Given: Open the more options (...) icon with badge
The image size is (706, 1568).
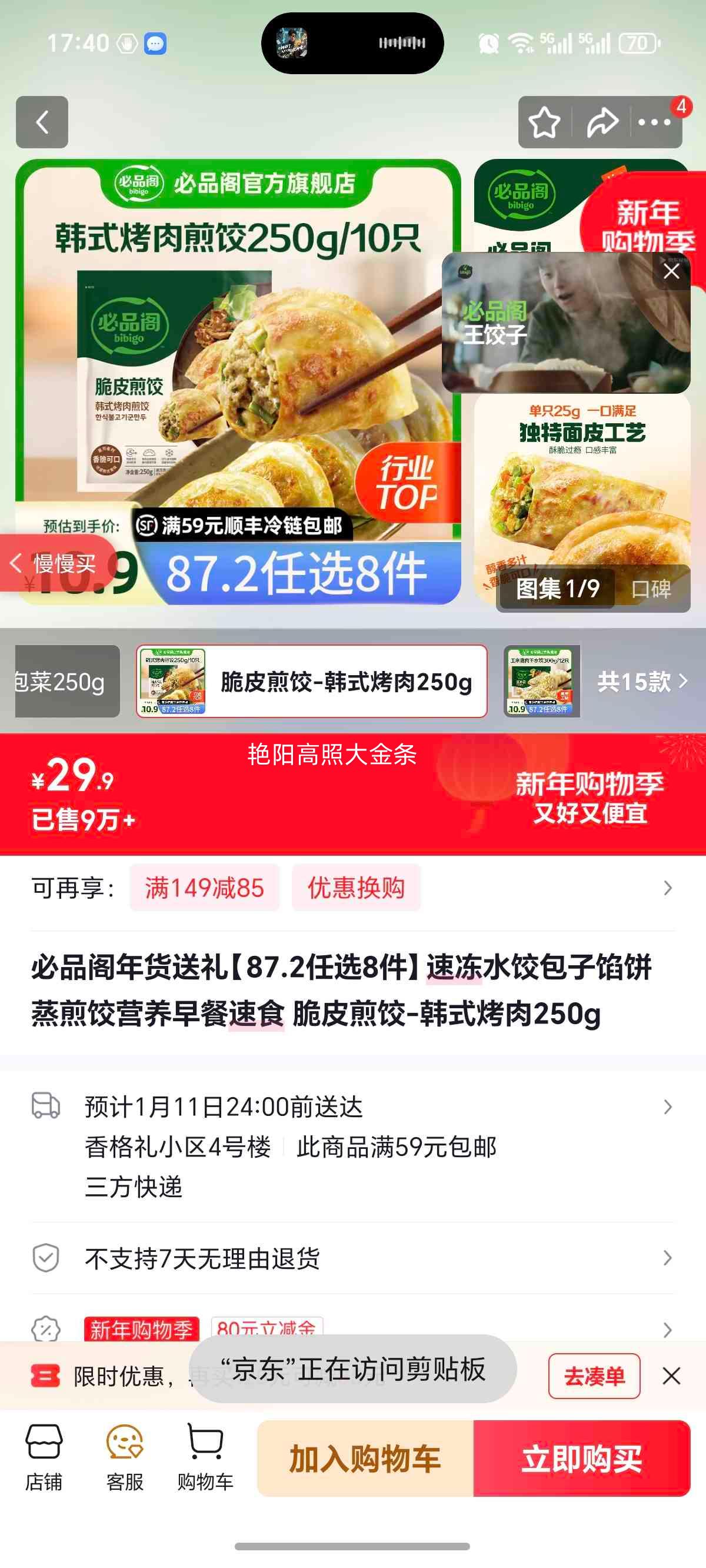Looking at the screenshot, I should pyautogui.click(x=656, y=122).
